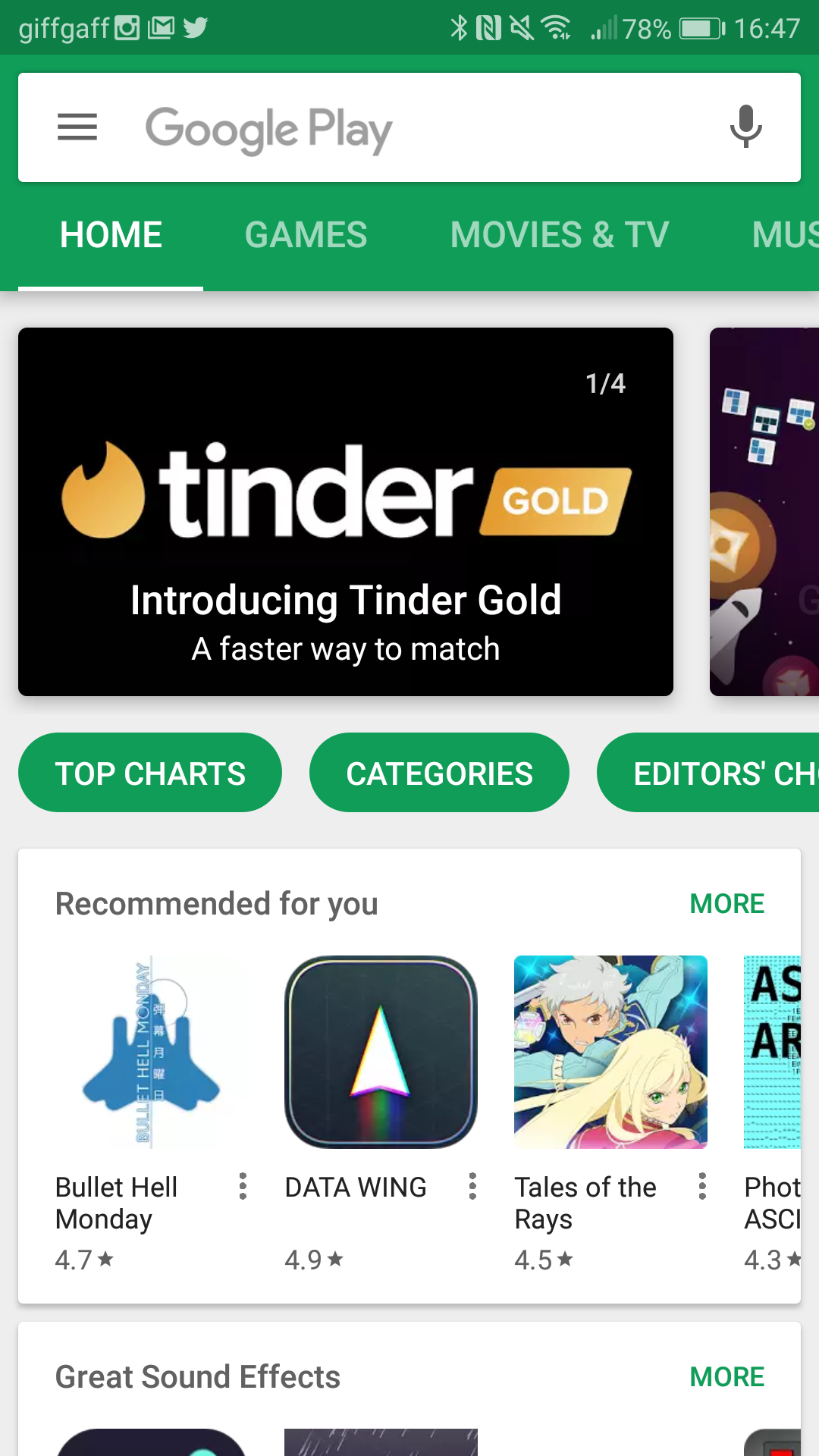The image size is (819, 1456).
Task: Switch to the Games tab
Action: (x=306, y=235)
